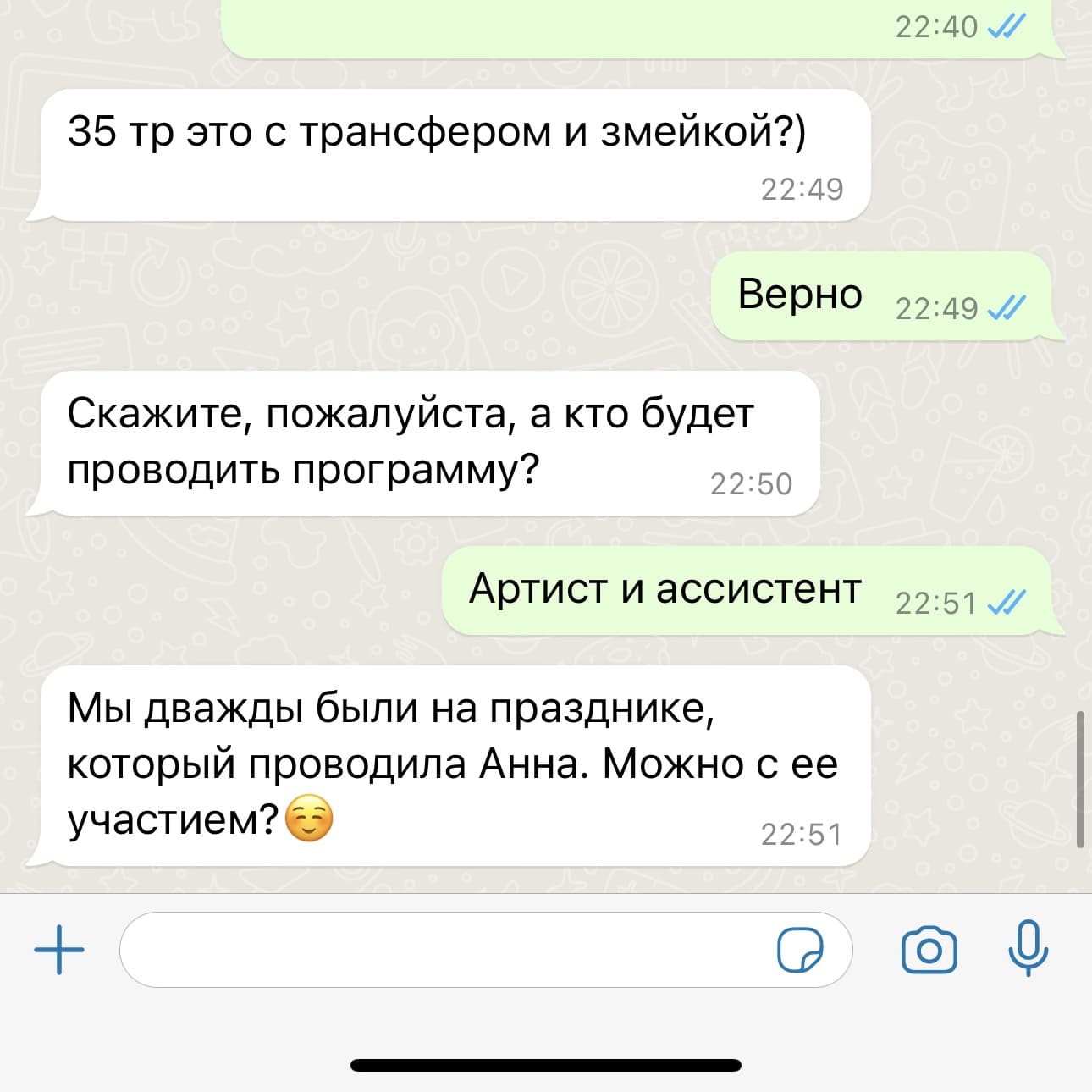This screenshot has width=1092, height=1092.
Task: Open the sticker picker
Action: tap(799, 950)
